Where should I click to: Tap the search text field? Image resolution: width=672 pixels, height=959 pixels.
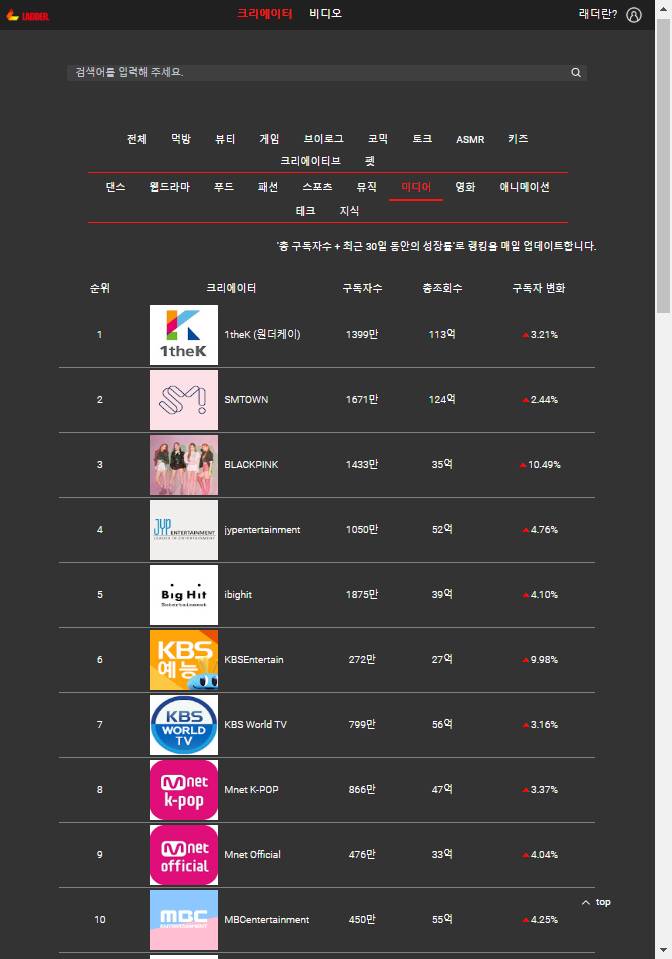coord(318,73)
